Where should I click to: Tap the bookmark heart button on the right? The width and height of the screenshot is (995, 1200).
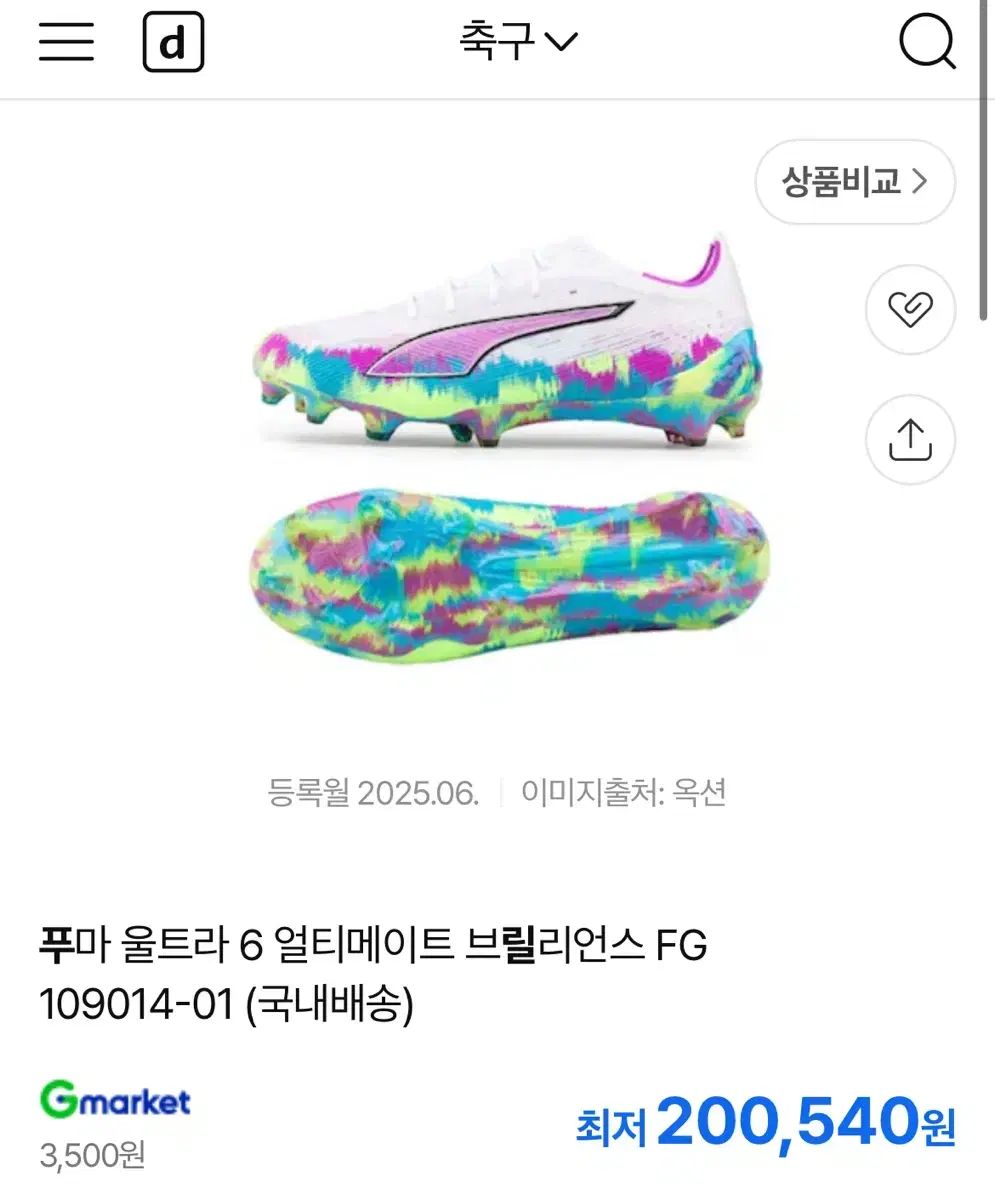[x=910, y=310]
